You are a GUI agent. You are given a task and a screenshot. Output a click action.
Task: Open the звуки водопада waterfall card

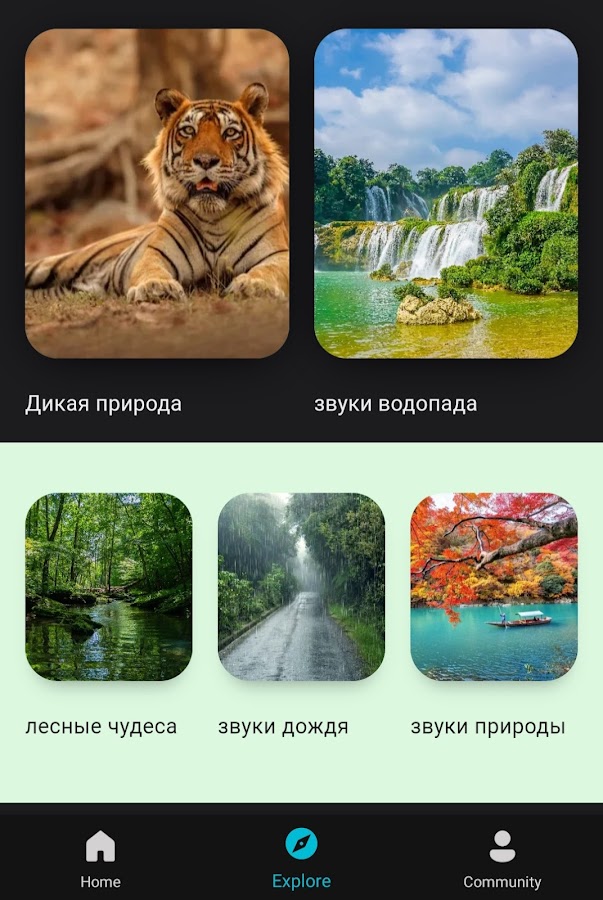pyautogui.click(x=446, y=193)
